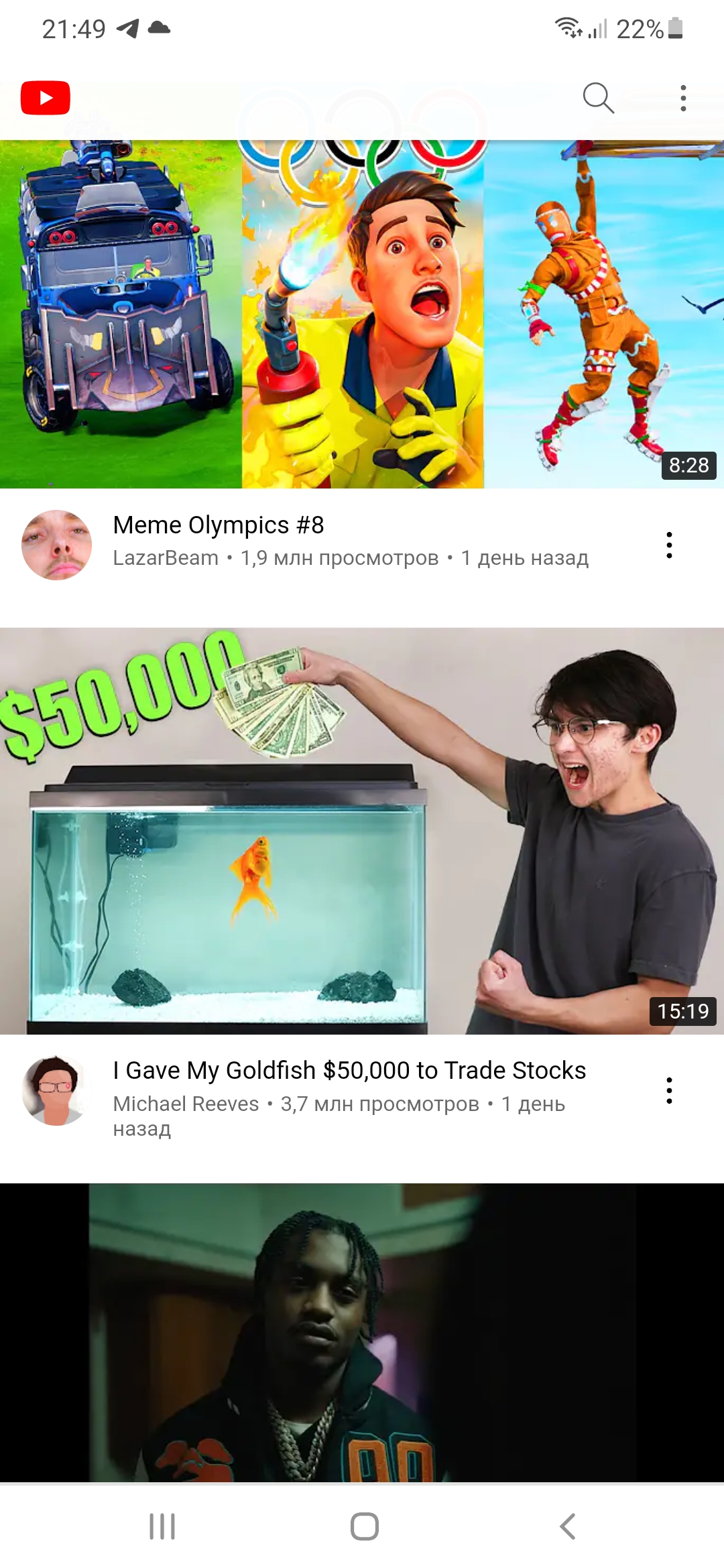Go to the home screen
Viewport: 724px width, 1568px height.
(364, 1526)
